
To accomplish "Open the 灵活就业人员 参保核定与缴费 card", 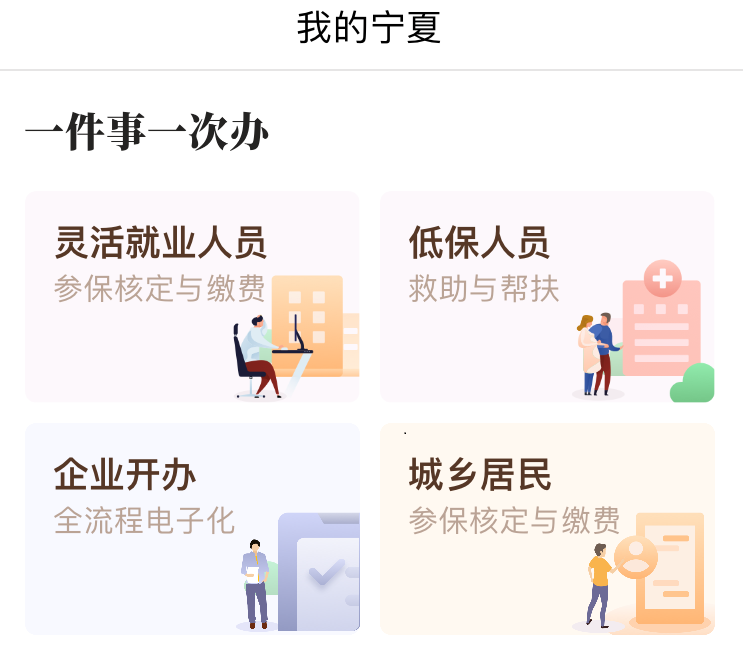I will click(x=192, y=296).
